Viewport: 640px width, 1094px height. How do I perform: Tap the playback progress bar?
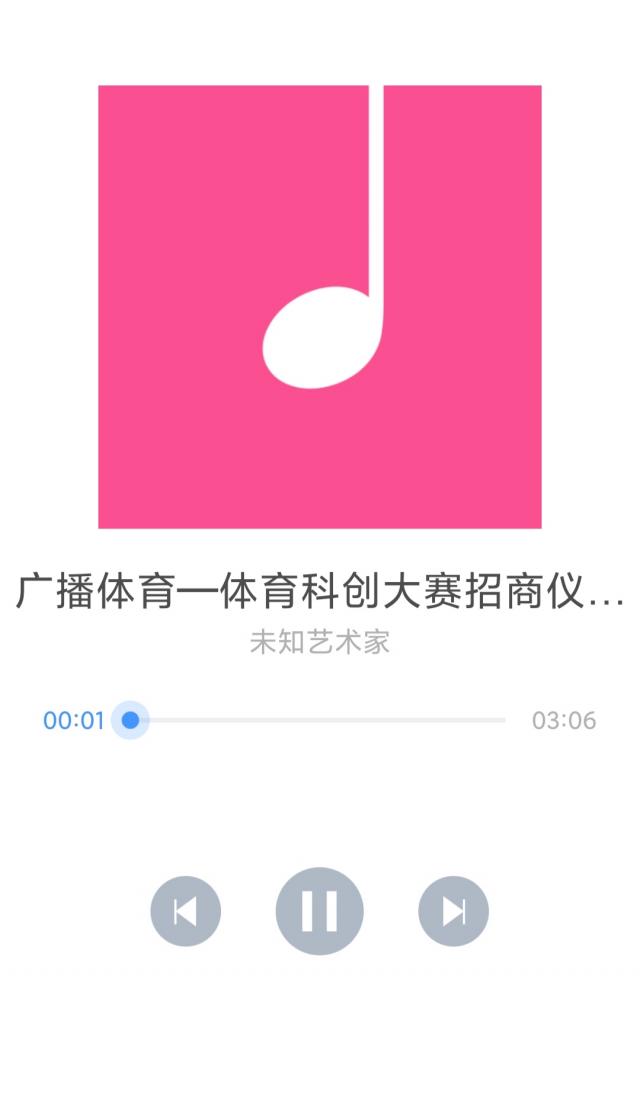click(318, 720)
